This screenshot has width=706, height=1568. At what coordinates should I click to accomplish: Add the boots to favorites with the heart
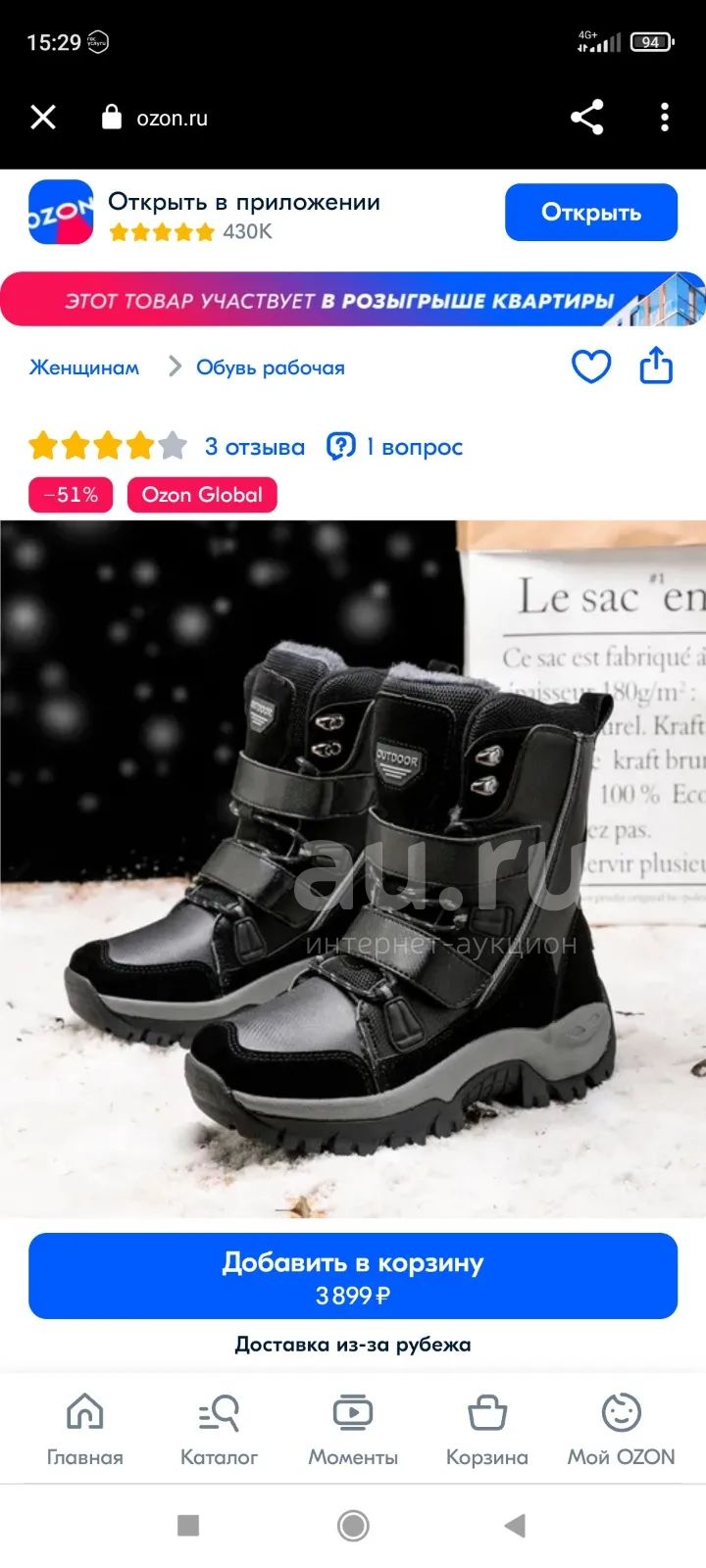pos(591,367)
